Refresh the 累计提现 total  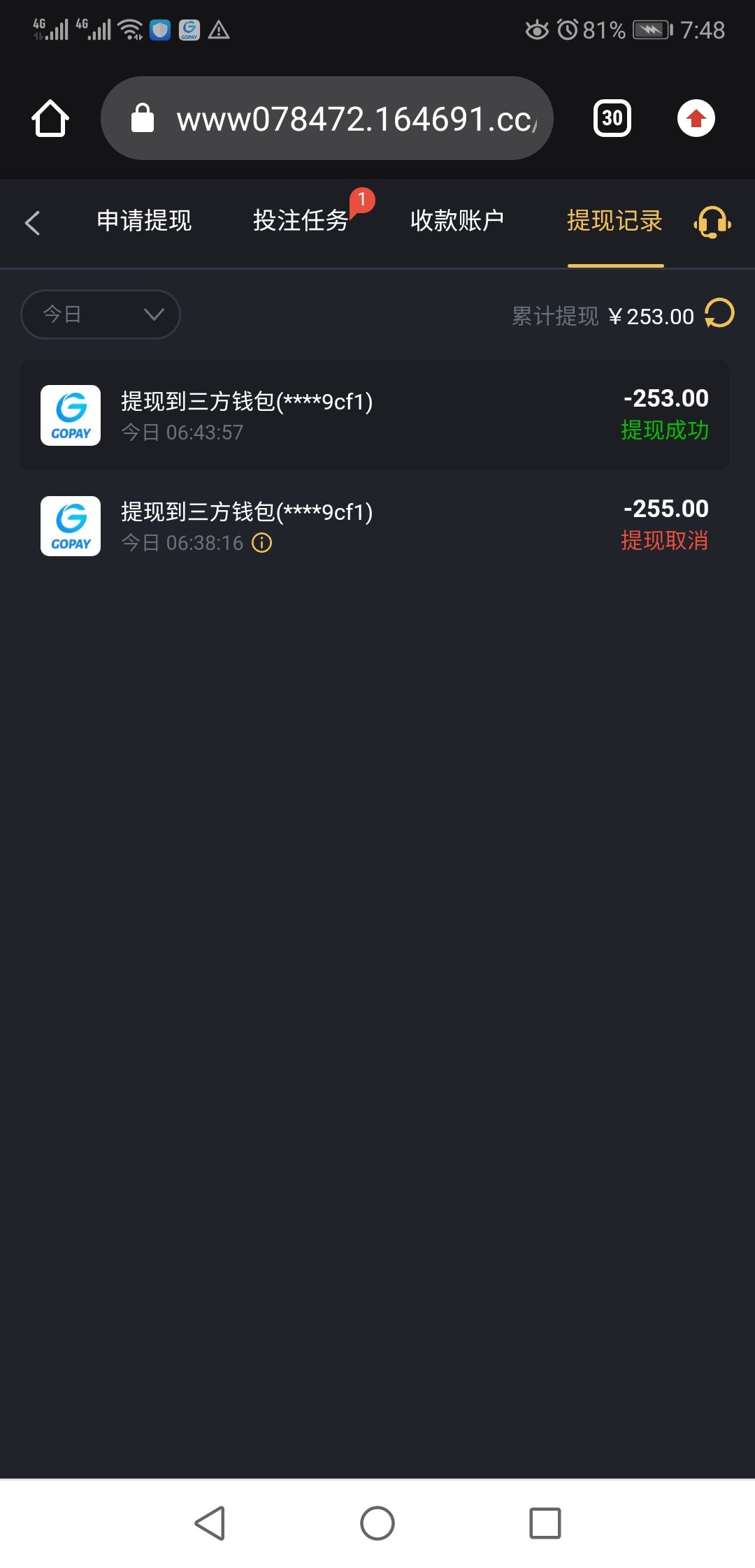point(719,314)
